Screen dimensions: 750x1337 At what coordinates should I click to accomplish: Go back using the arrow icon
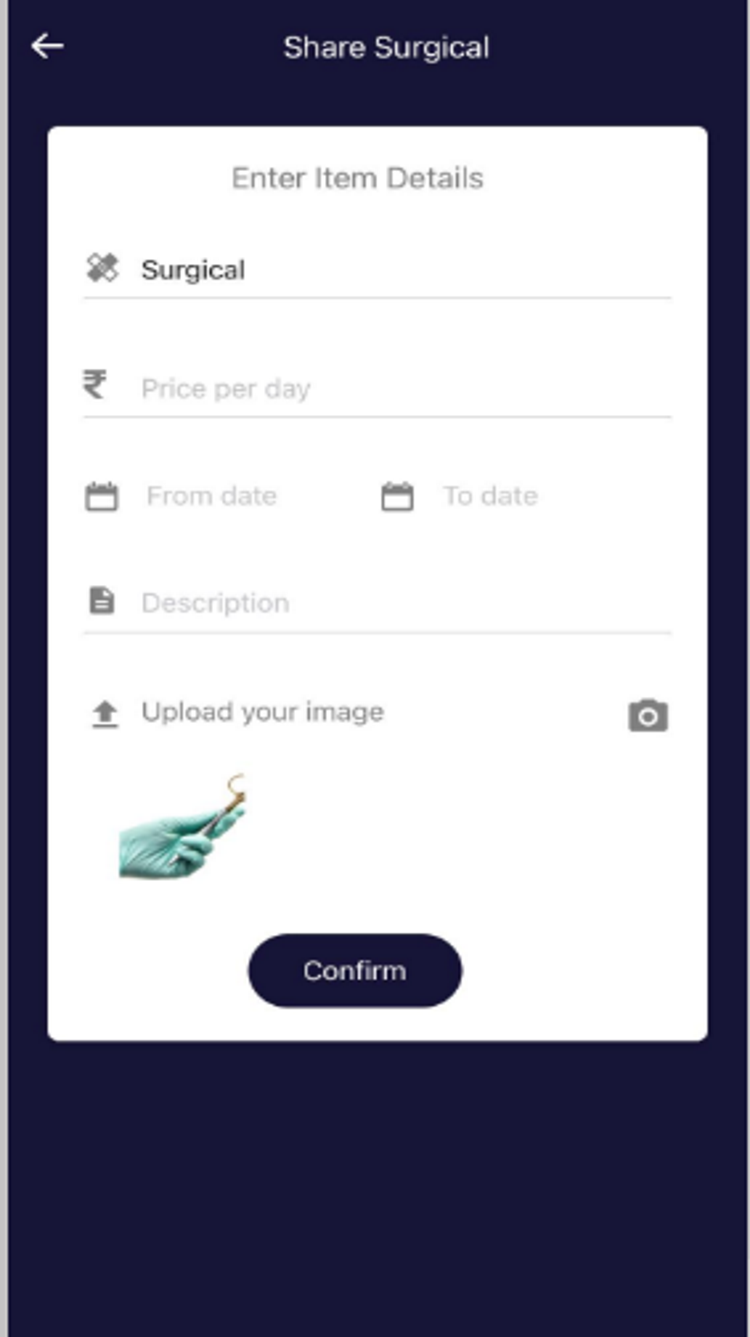pyautogui.click(x=47, y=46)
